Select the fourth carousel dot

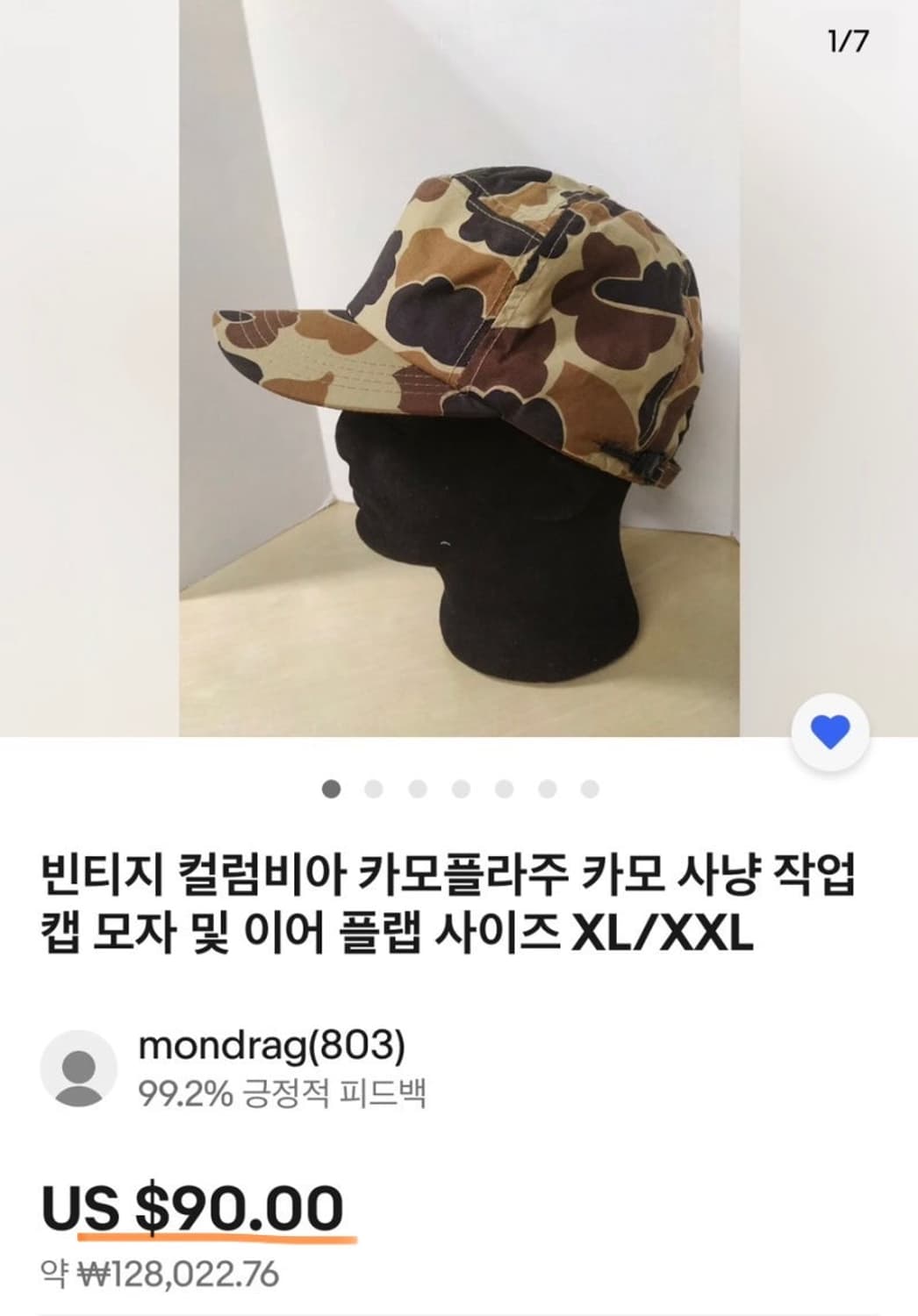pos(458,789)
